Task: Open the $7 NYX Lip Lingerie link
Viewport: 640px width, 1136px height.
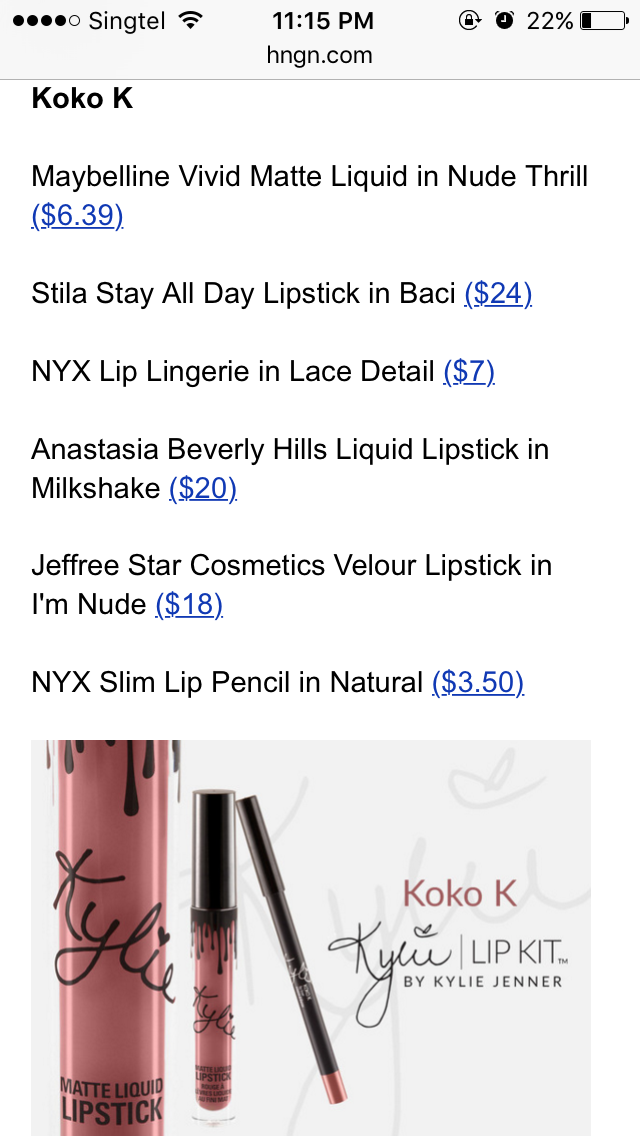Action: [469, 372]
